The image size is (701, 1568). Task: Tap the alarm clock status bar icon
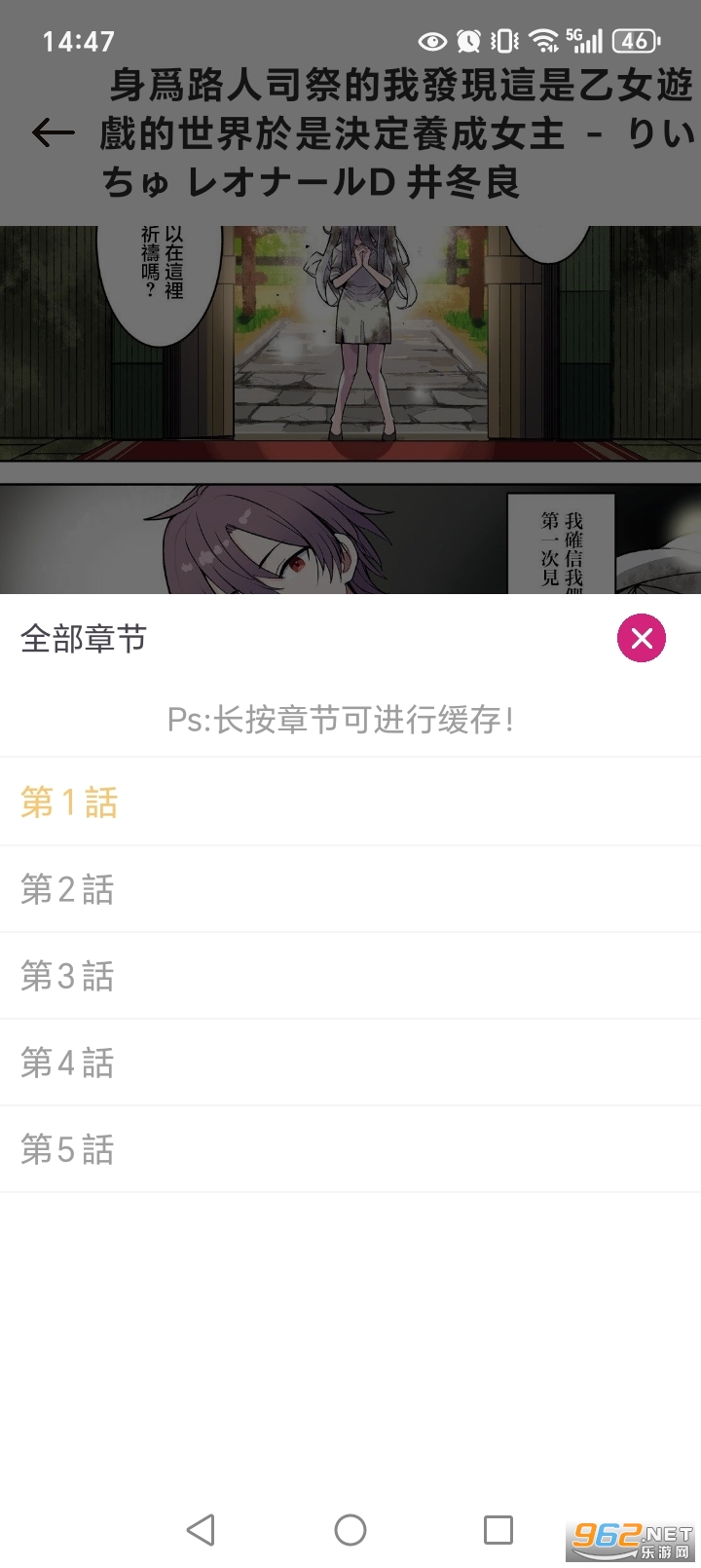pos(467,41)
